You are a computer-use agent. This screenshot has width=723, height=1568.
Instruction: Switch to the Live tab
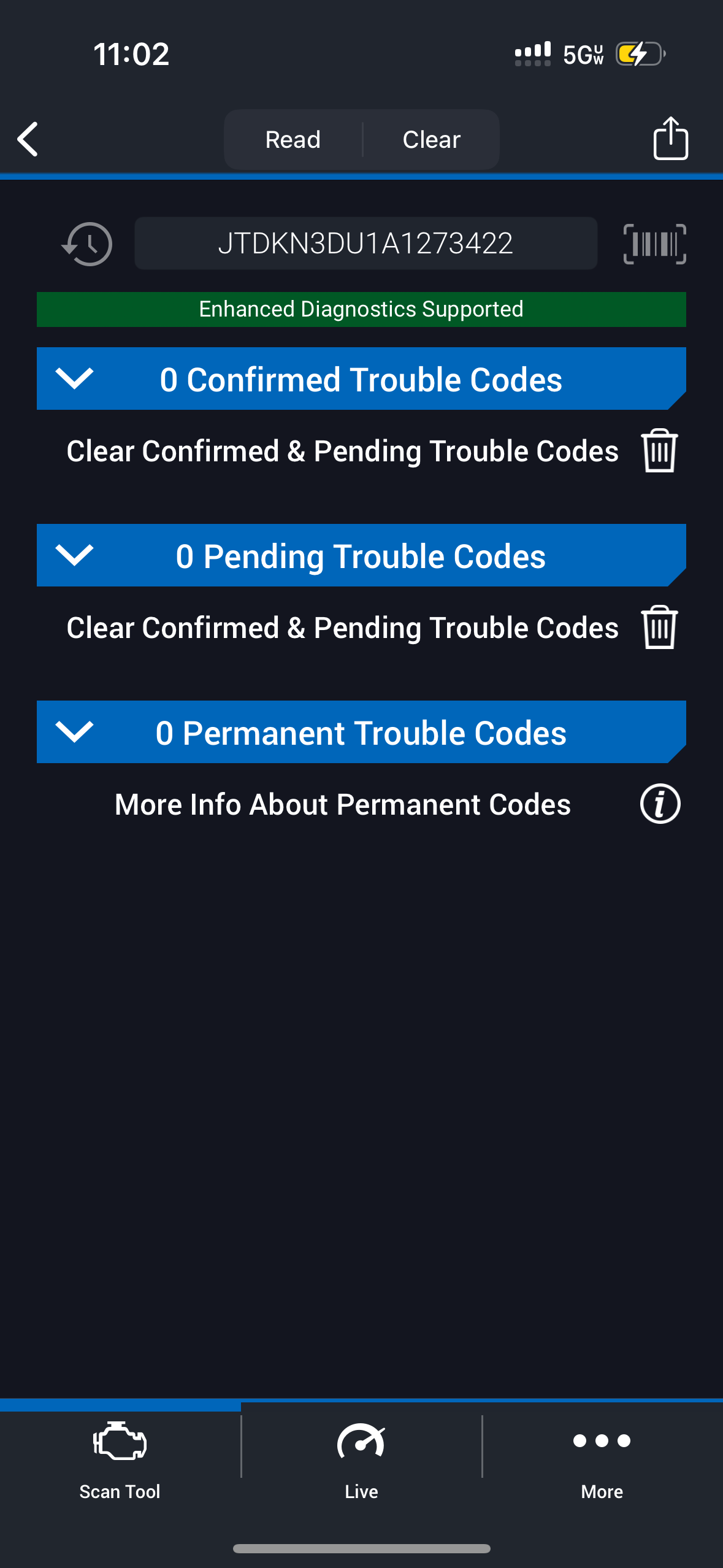pyautogui.click(x=361, y=1460)
